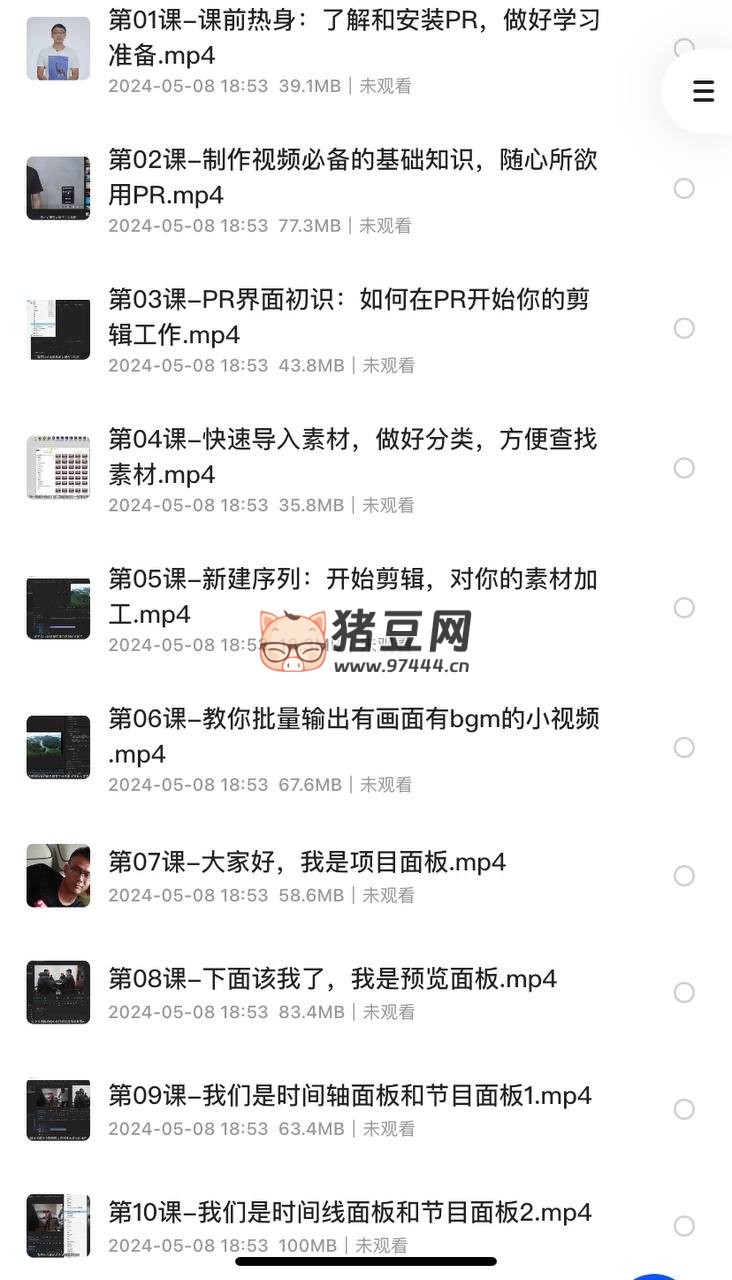Open the 第10课 时间线面板和节目面板2 video
This screenshot has width=732, height=1280.
pos(350,1213)
